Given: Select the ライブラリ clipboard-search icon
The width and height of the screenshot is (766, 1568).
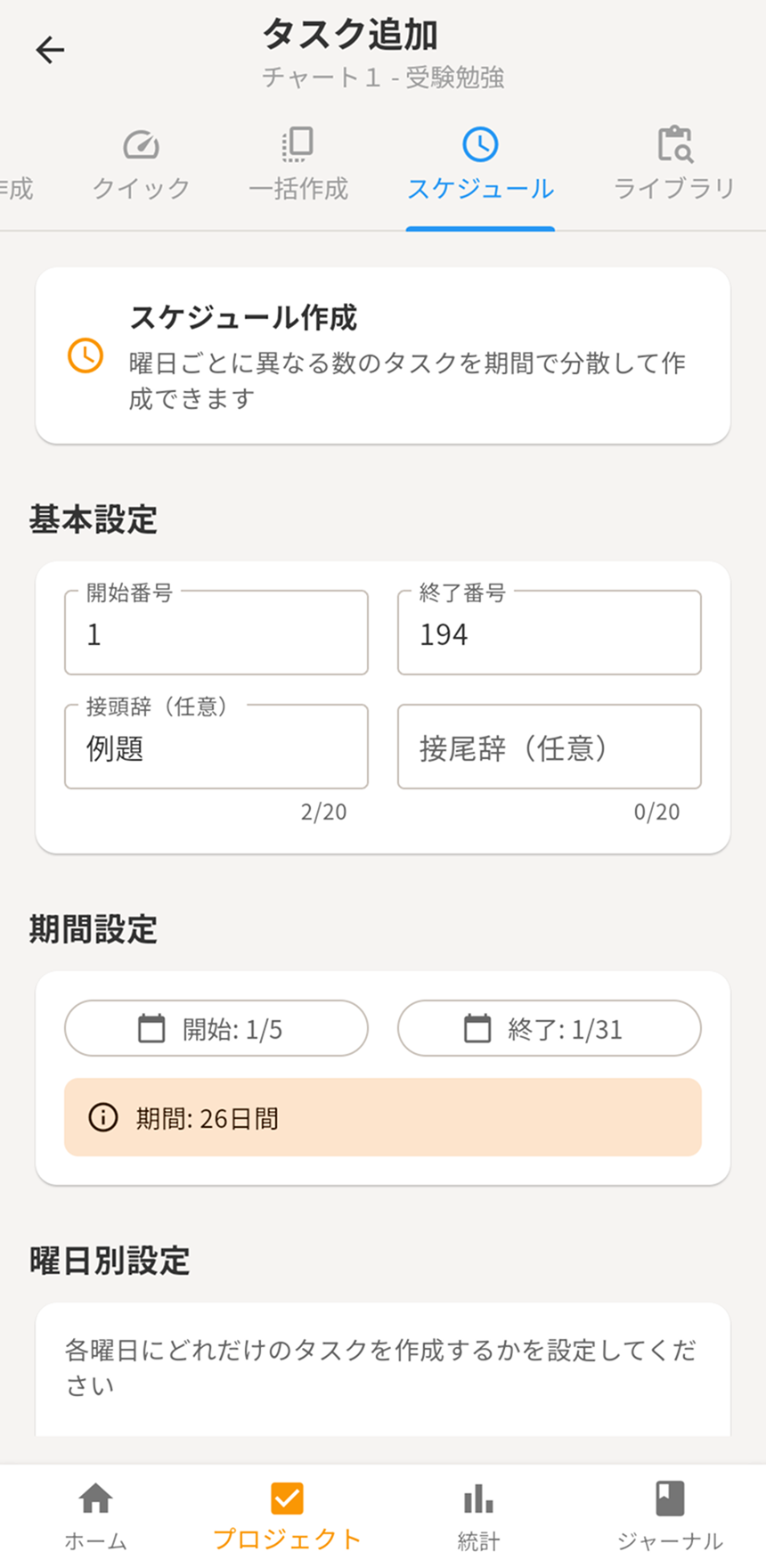Looking at the screenshot, I should [x=674, y=145].
